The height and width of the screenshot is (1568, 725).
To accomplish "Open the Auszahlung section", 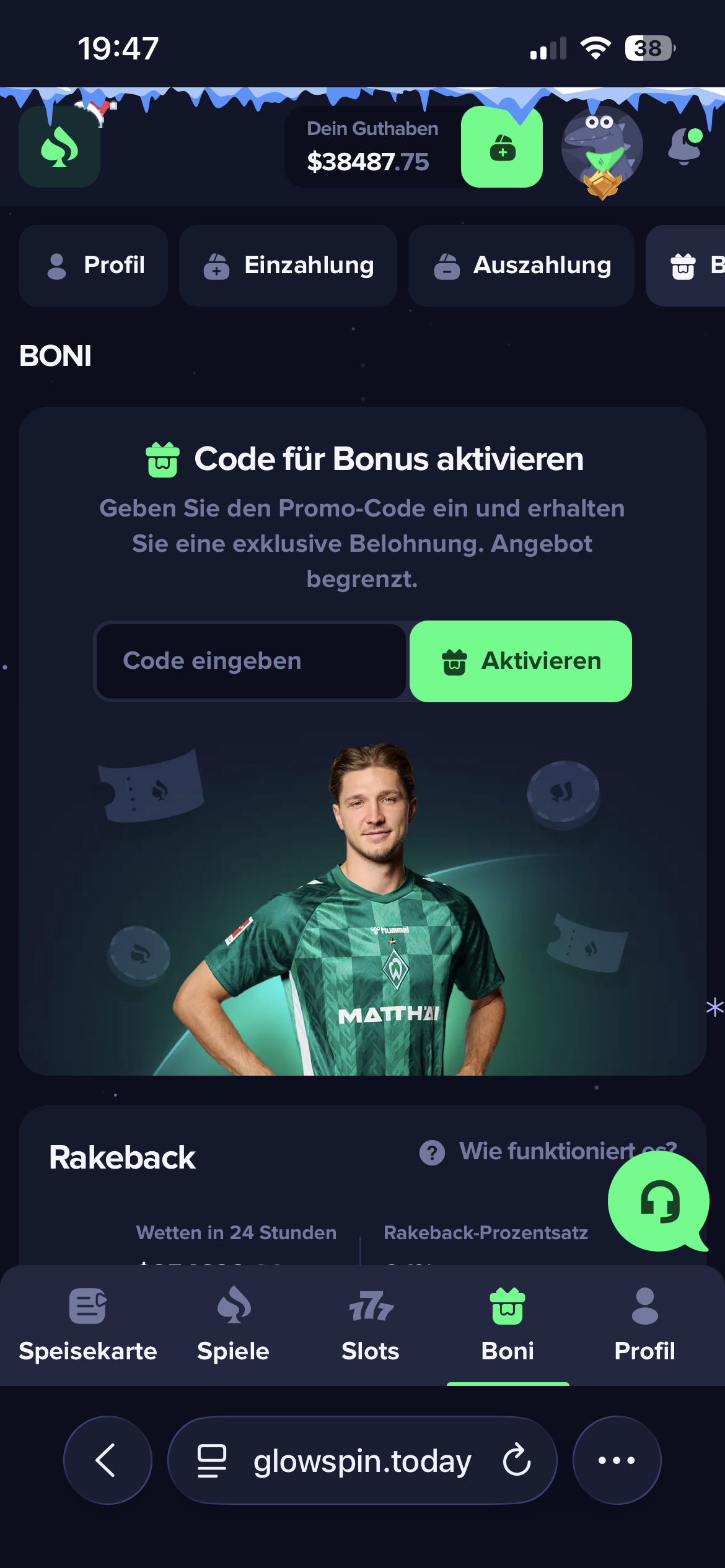I will coord(521,266).
